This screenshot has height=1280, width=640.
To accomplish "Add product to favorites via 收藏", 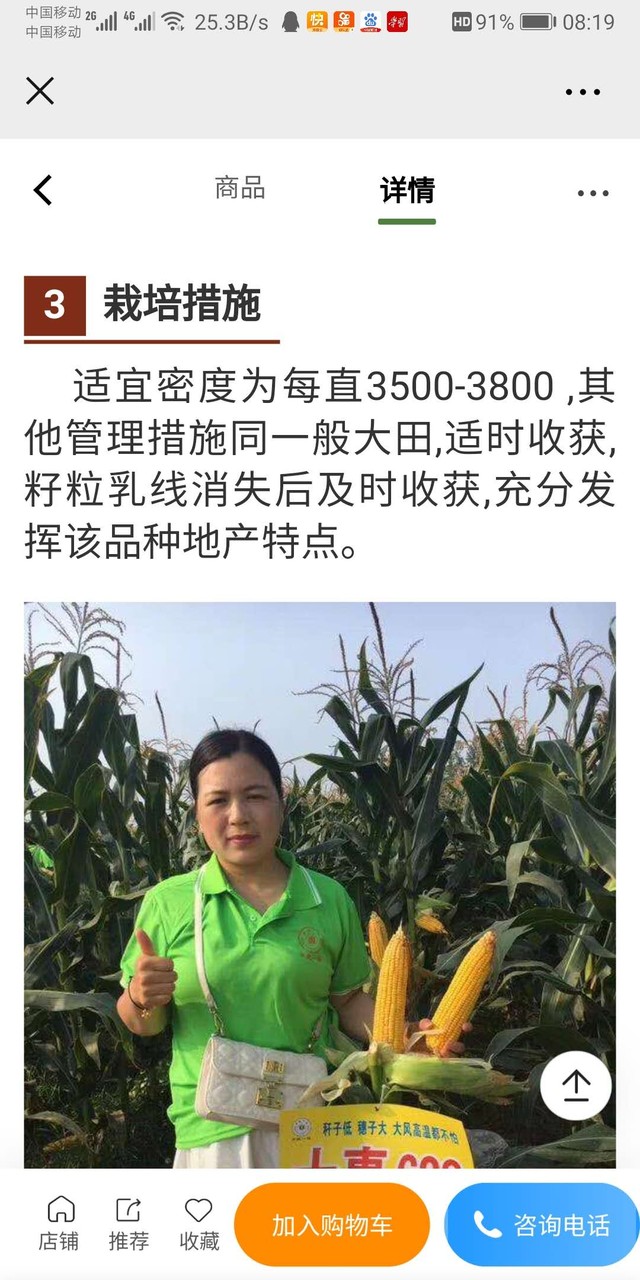I will coord(199,1224).
